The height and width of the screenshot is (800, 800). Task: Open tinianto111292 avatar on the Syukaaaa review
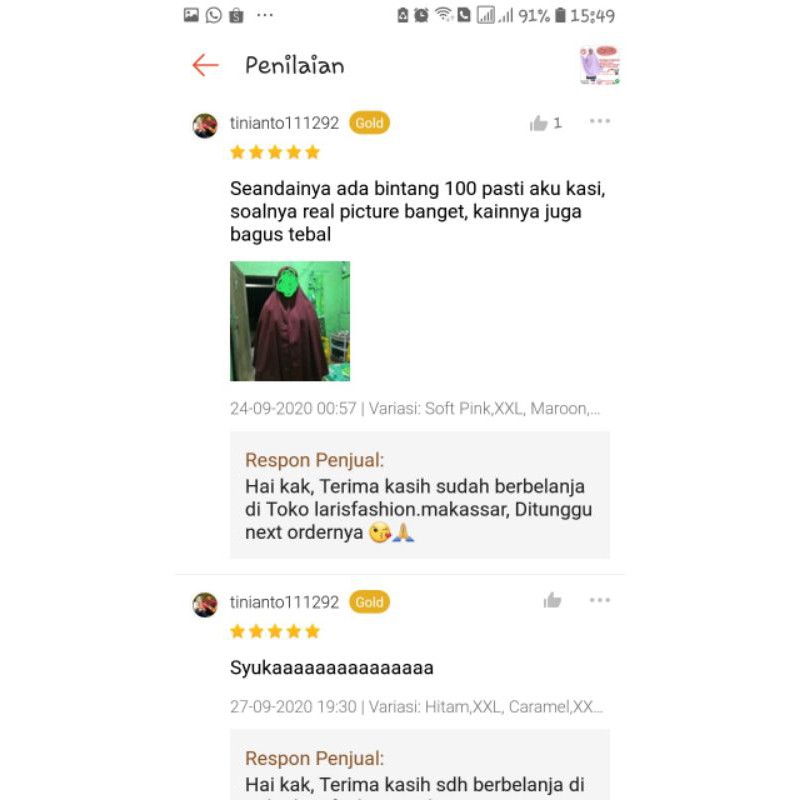click(205, 605)
